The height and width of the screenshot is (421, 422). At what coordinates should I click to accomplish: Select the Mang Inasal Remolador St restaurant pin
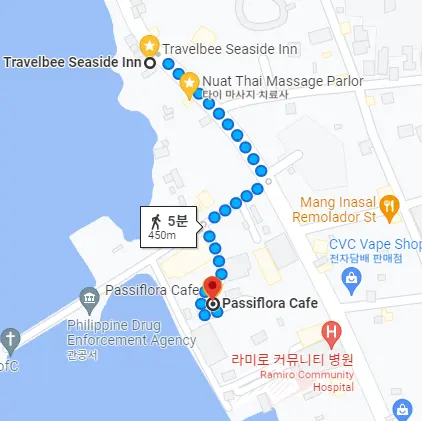pos(389,208)
